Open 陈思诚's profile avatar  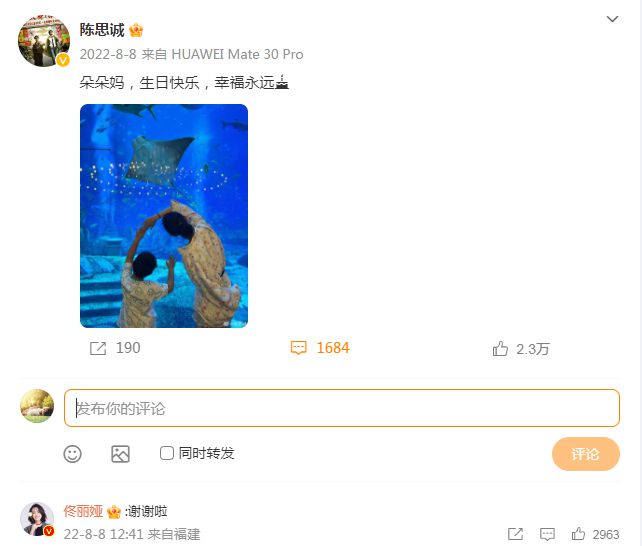pyautogui.click(x=44, y=40)
